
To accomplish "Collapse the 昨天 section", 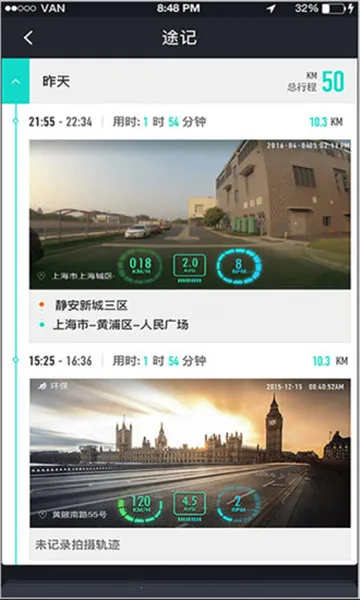I will (x=15, y=81).
